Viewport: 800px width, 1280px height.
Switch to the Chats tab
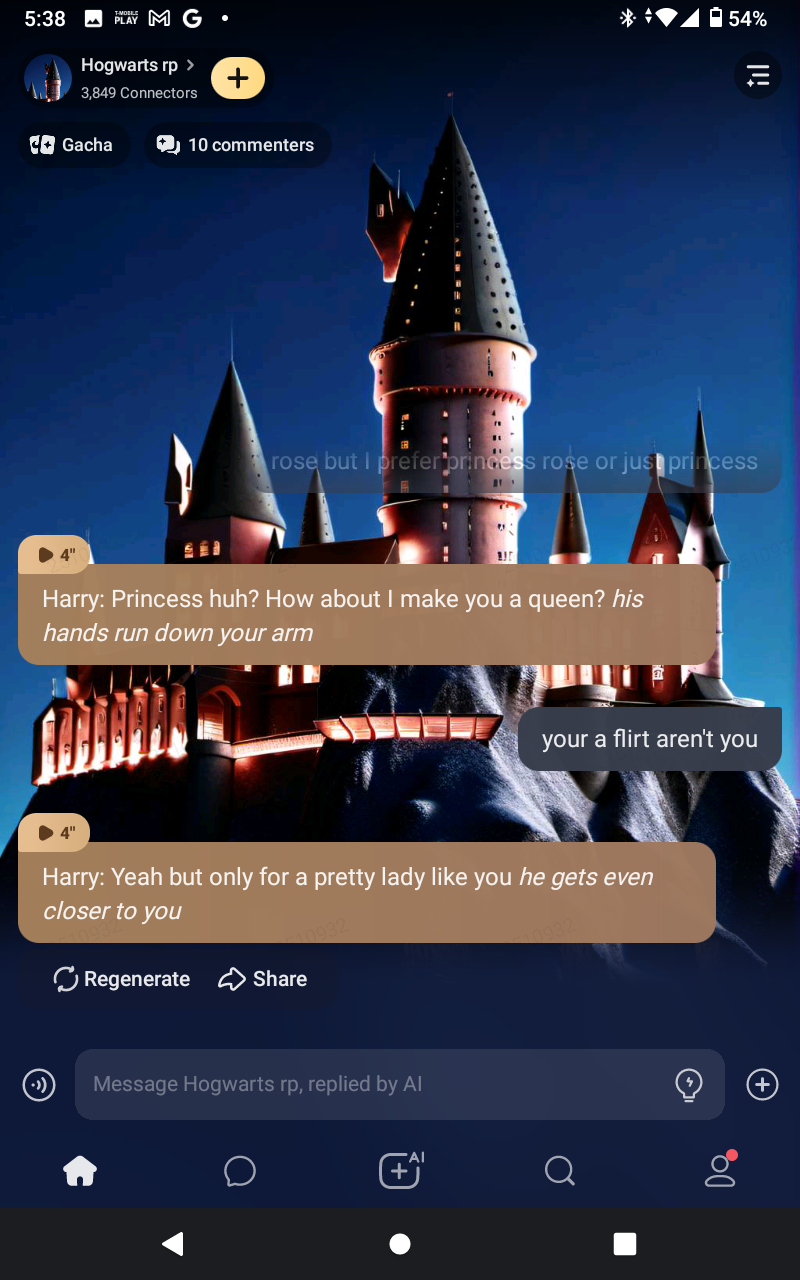240,1170
